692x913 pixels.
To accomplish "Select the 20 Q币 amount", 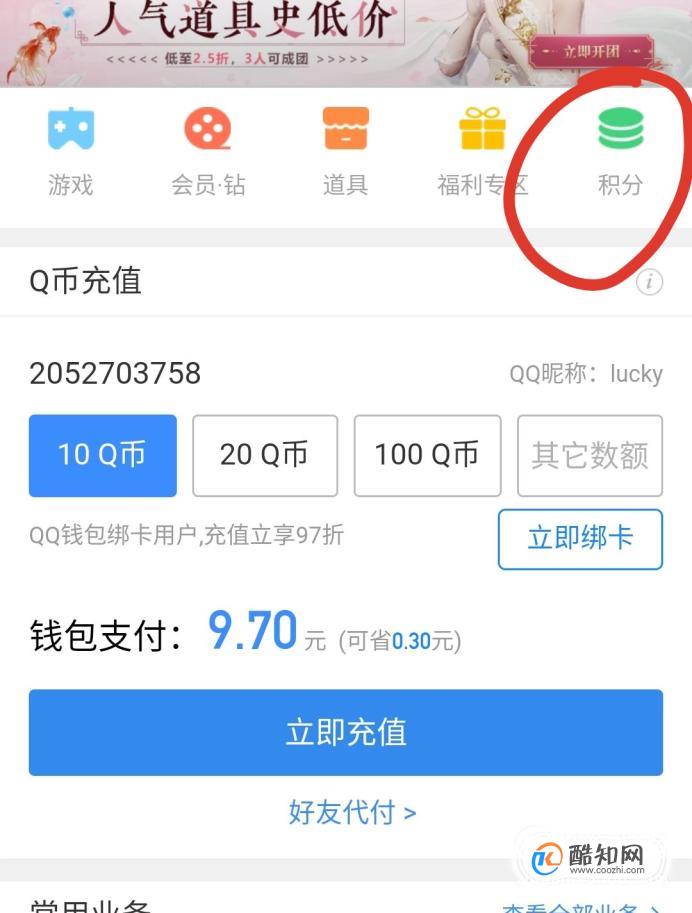I will (265, 455).
